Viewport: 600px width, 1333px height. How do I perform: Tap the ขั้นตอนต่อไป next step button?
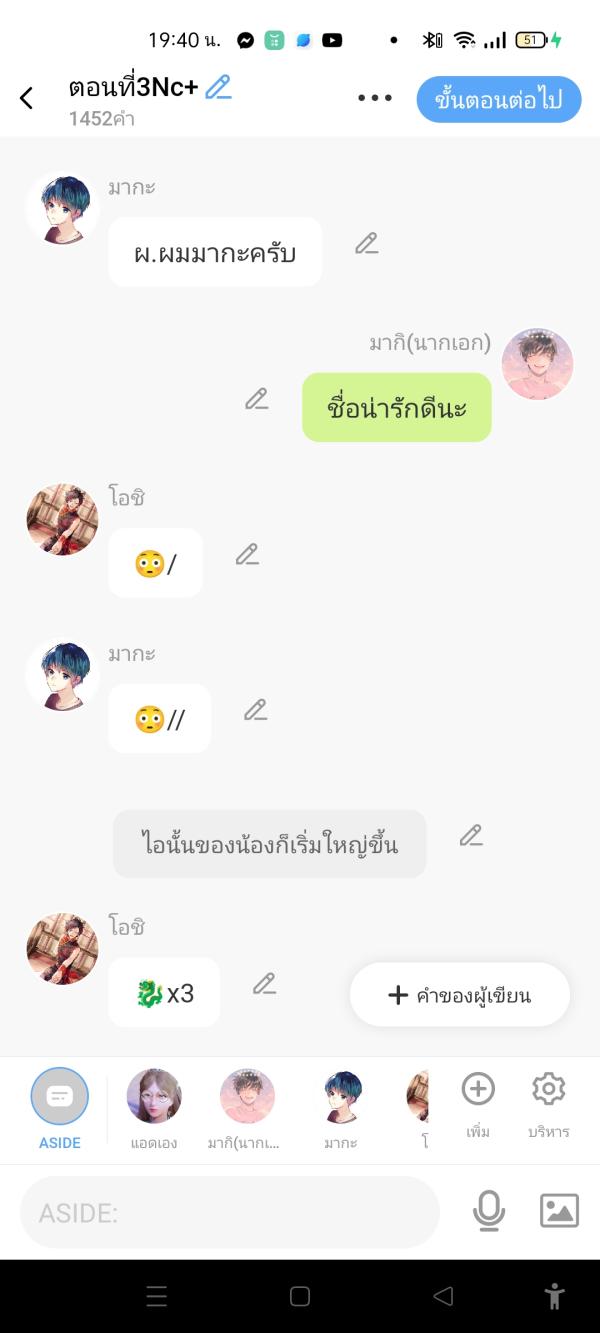coord(498,99)
